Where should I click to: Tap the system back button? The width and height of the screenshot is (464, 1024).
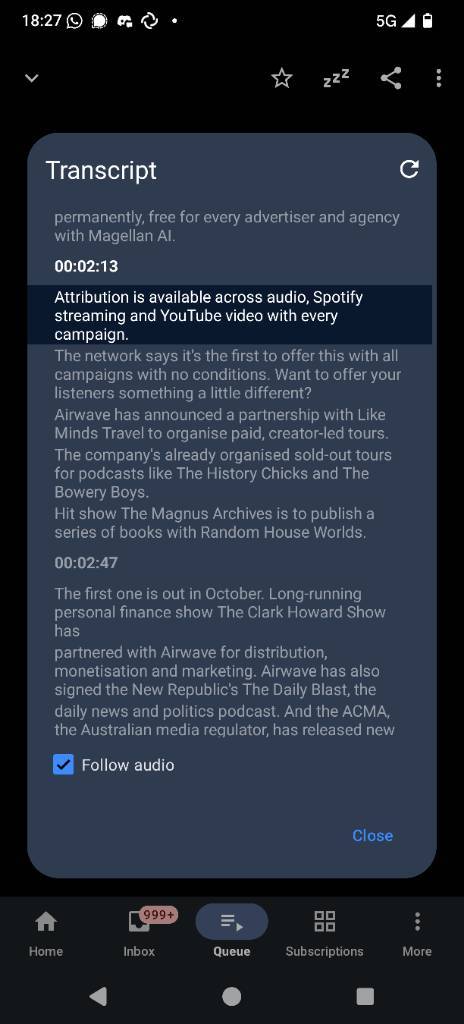[98, 996]
